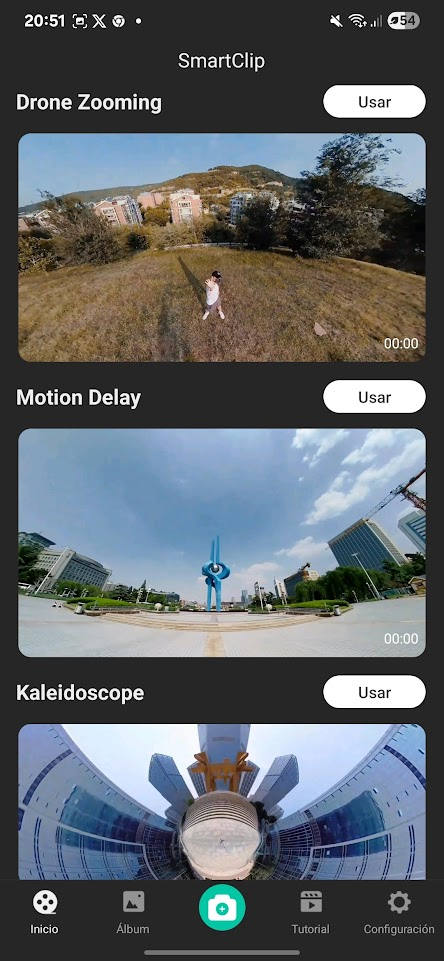Switch to the Álbum tab
The image size is (444, 961).
tap(133, 913)
